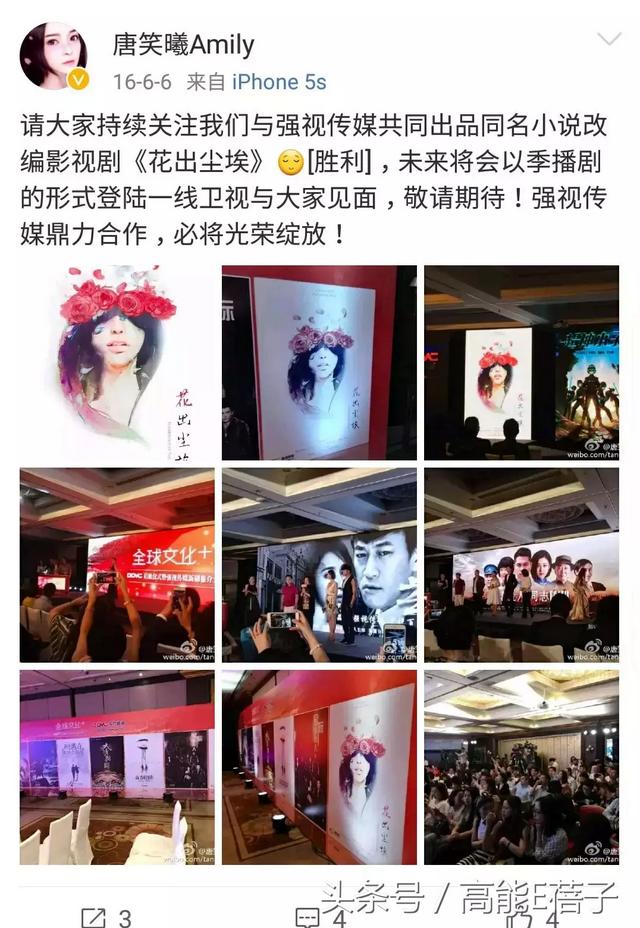View the watercolor flower-crown poster image
Viewport: 640px width, 928px height.
(x=117, y=362)
